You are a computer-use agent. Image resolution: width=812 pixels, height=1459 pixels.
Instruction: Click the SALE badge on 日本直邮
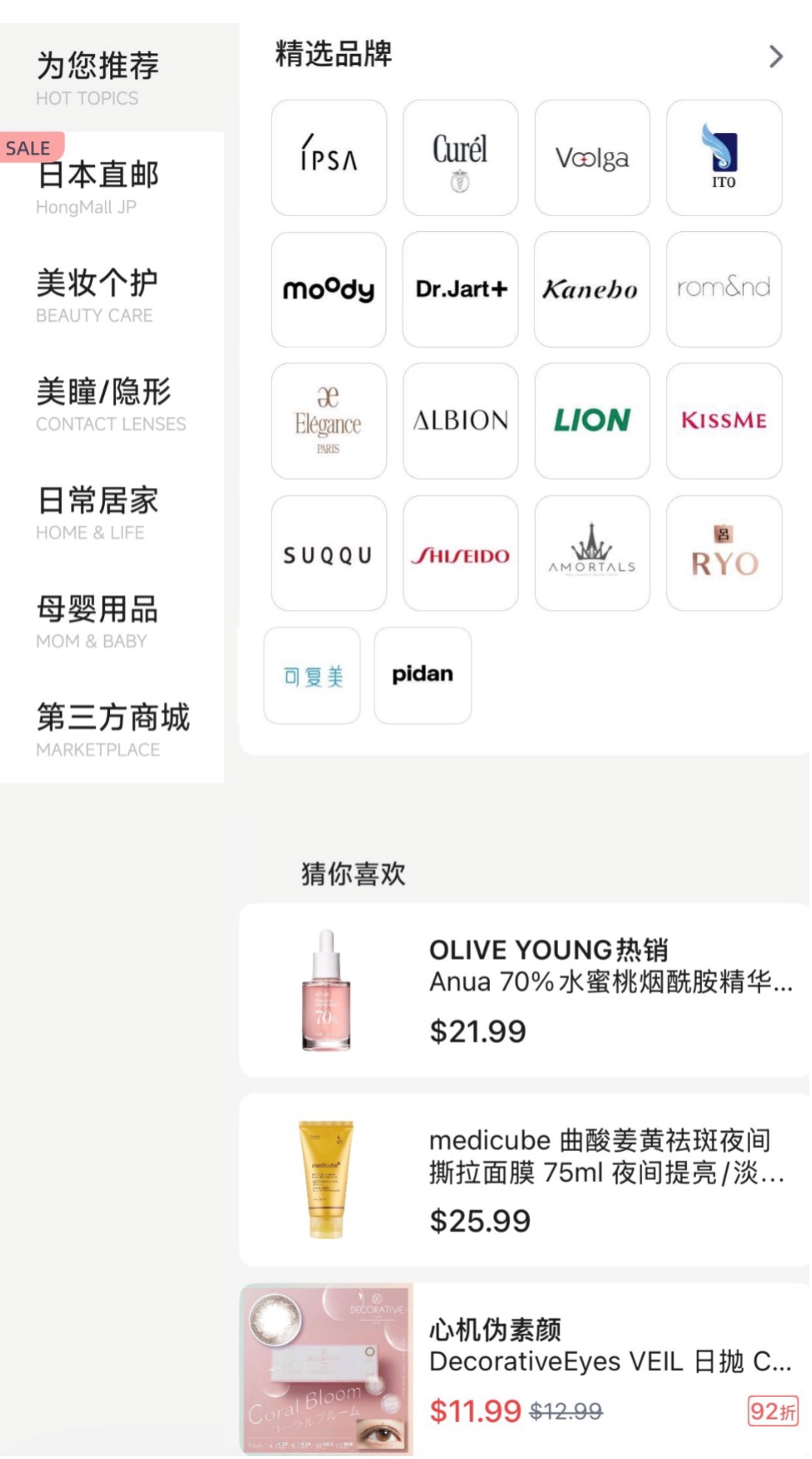29,147
